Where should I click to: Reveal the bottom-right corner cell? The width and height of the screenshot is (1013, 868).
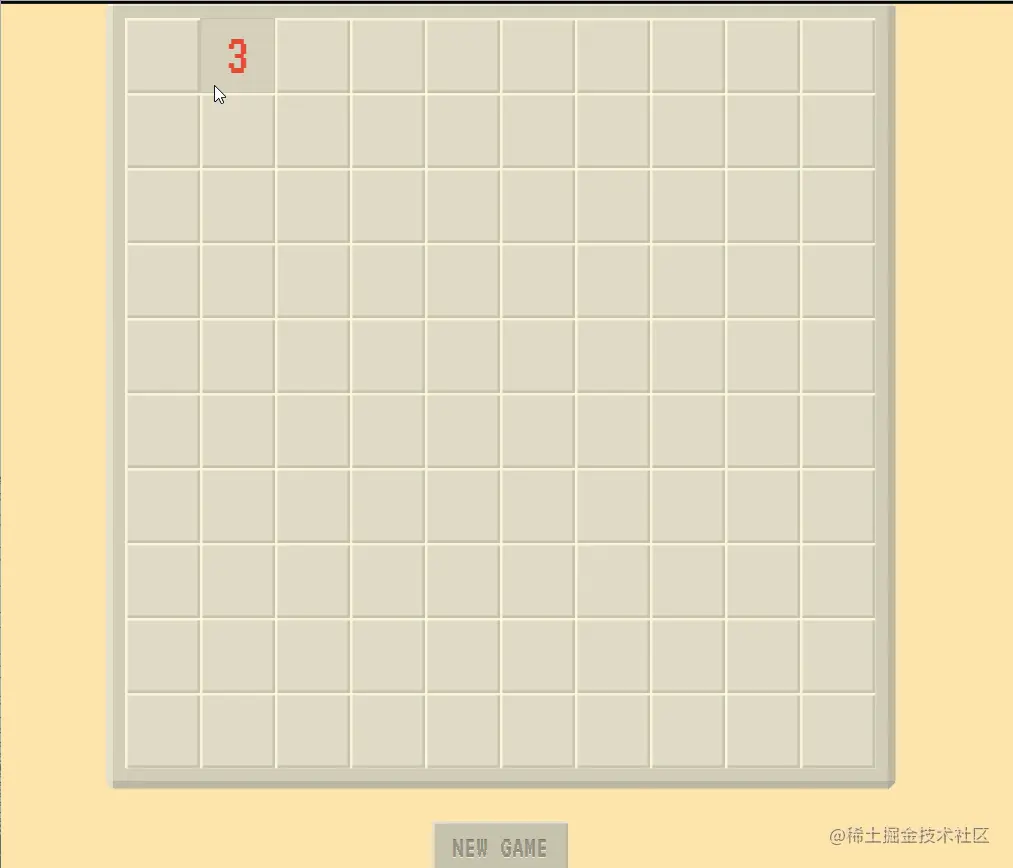click(838, 731)
